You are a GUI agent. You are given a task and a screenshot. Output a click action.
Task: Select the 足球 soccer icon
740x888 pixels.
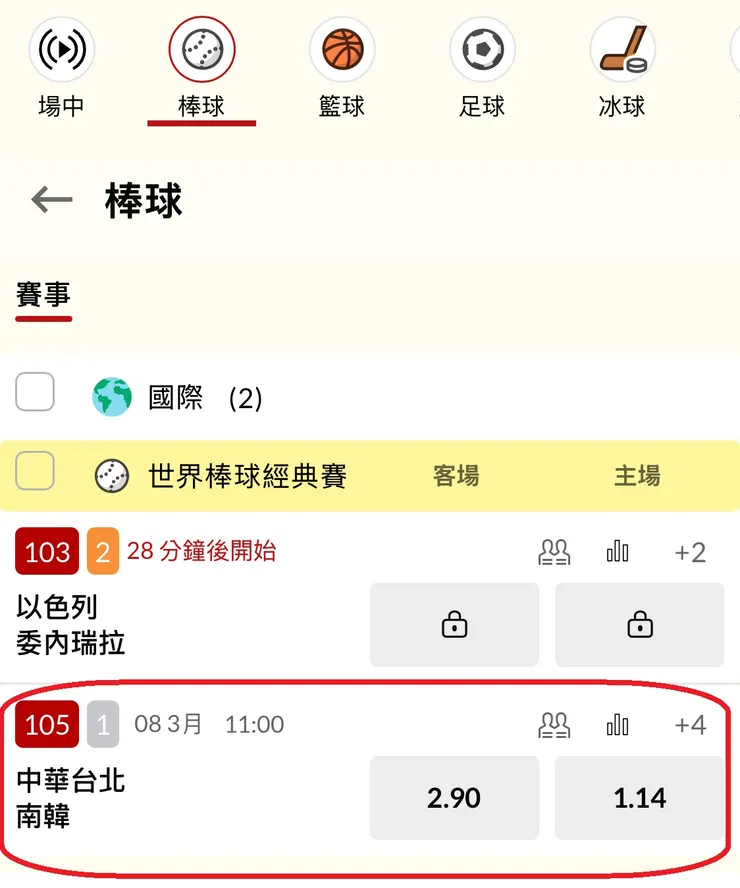click(483, 48)
